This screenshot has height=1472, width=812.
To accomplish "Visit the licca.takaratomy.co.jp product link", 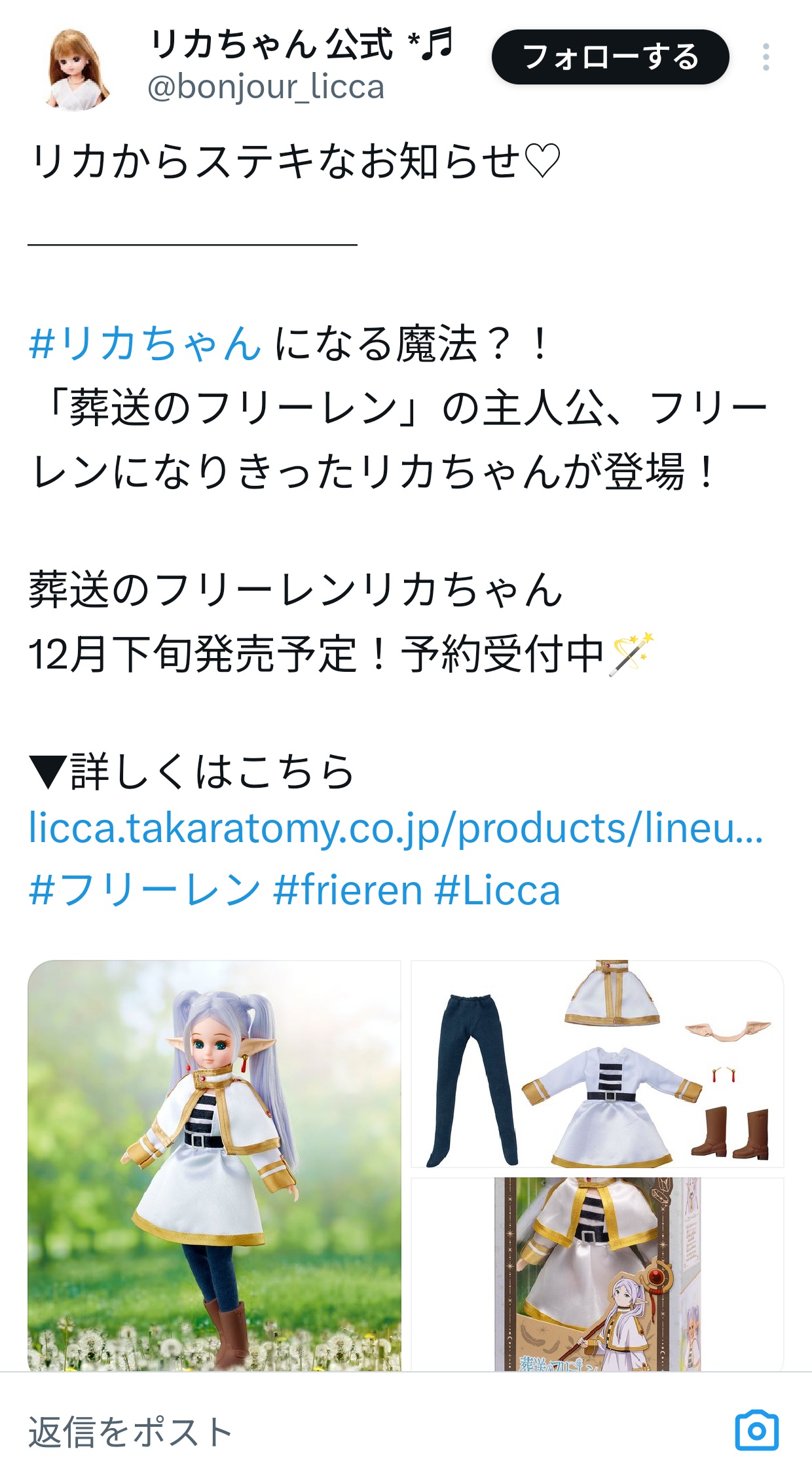I will pyautogui.click(x=396, y=828).
